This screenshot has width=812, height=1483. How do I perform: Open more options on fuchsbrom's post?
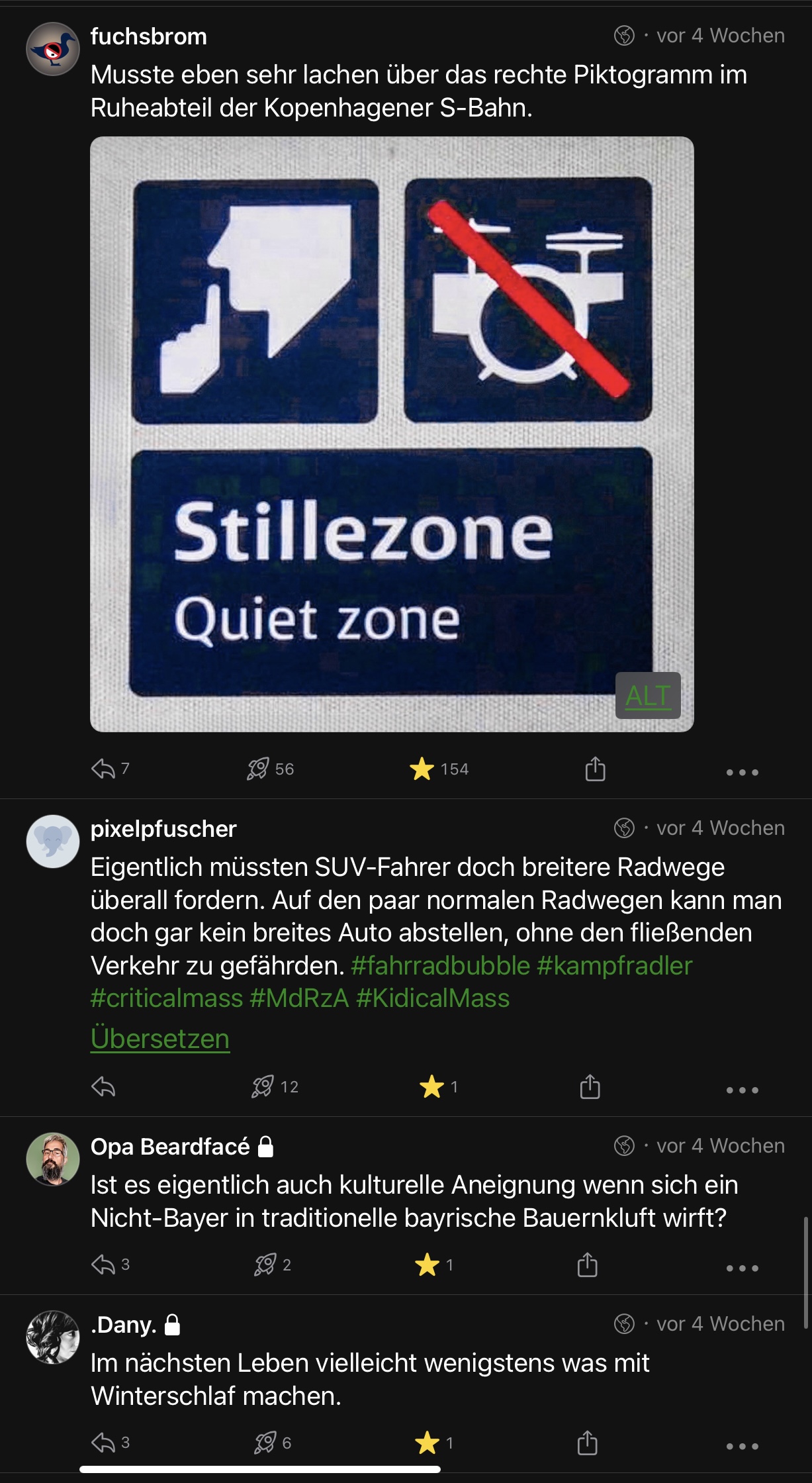[741, 771]
